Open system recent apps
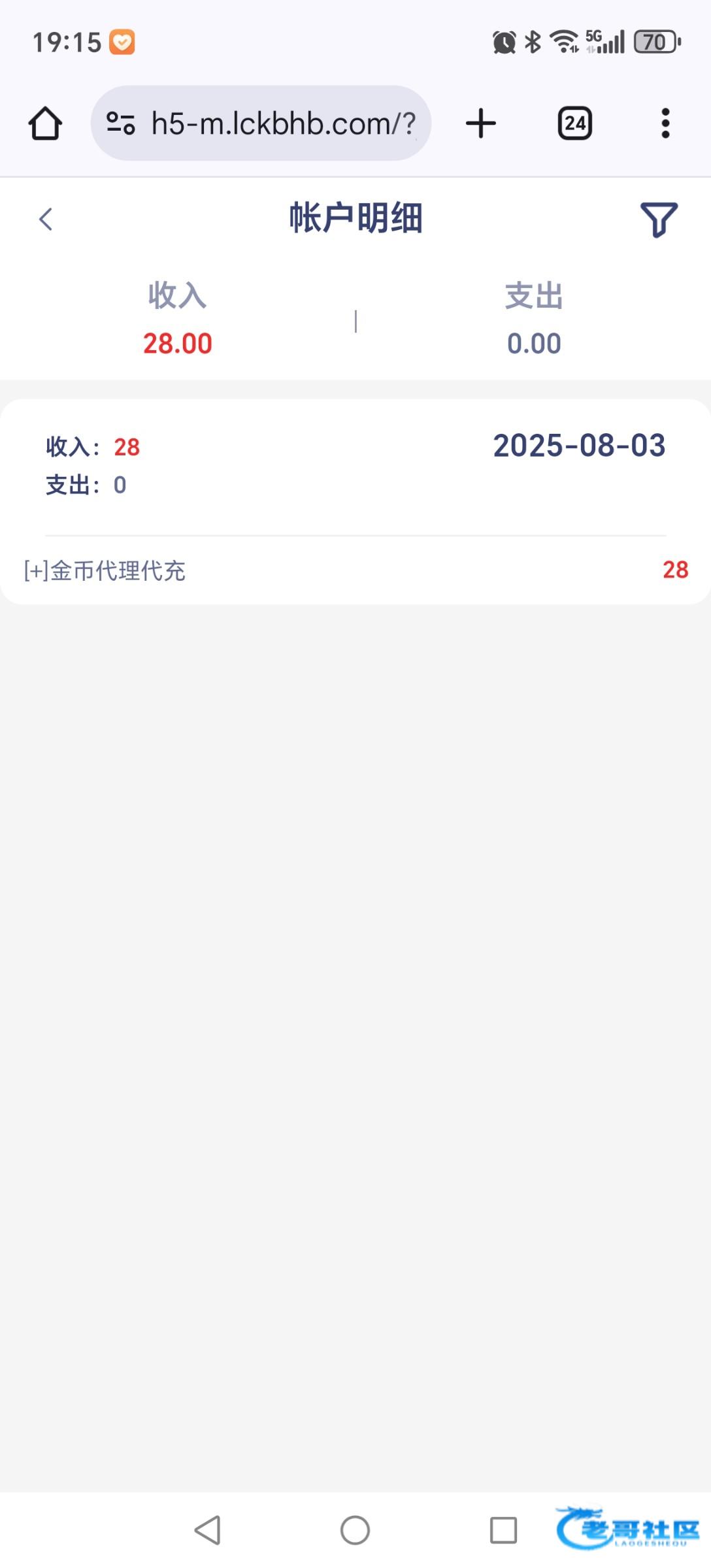Image resolution: width=711 pixels, height=1568 pixels. 503,1529
